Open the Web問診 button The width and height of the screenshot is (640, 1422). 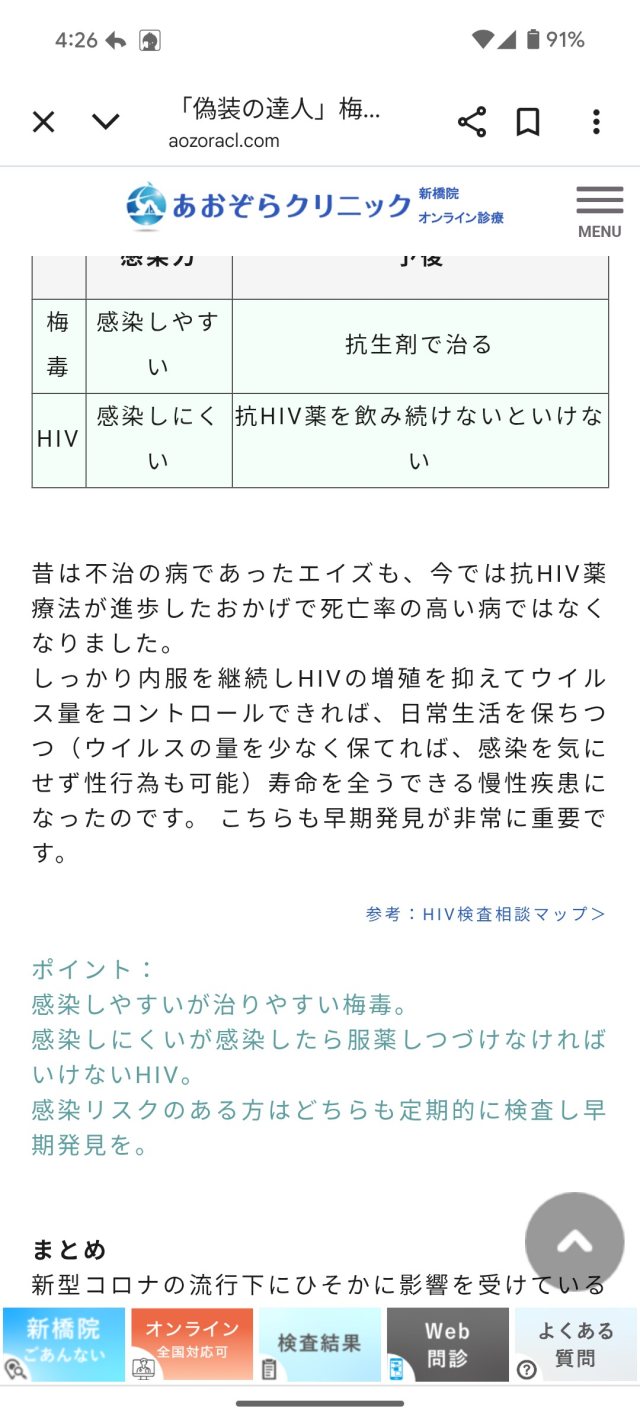click(448, 1345)
